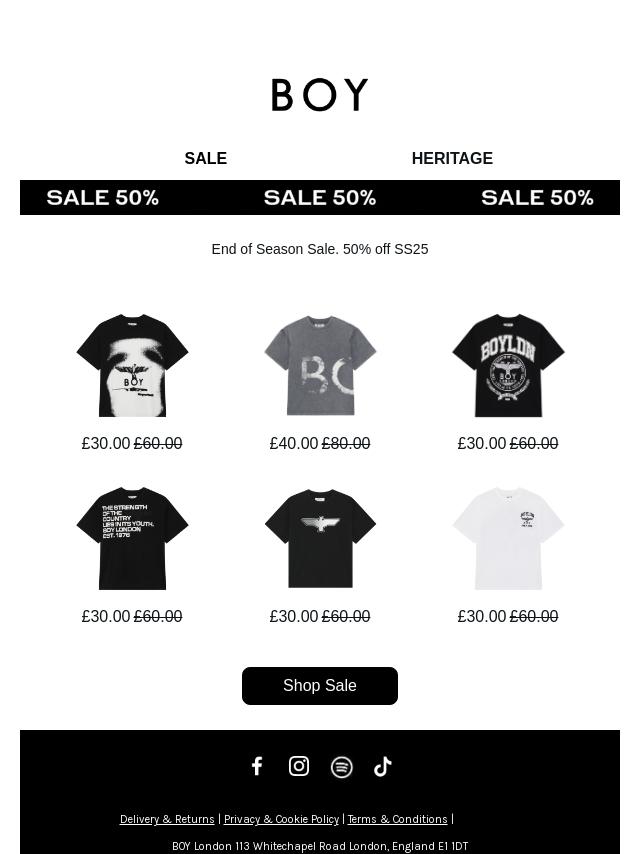Open the SALE section link
This screenshot has height=854, width=640.
[205, 158]
